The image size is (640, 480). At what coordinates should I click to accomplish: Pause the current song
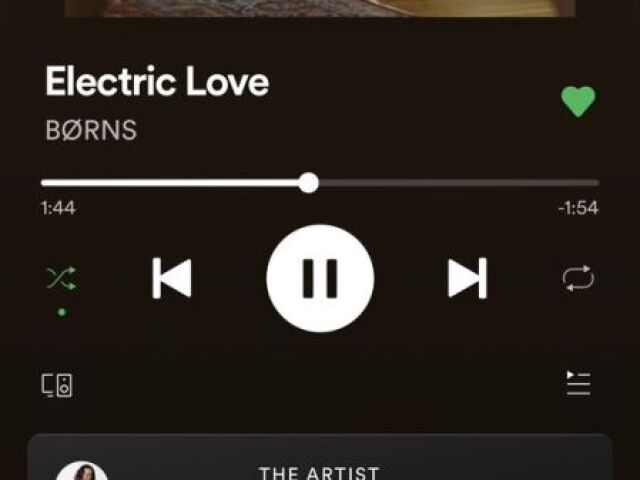(x=320, y=278)
